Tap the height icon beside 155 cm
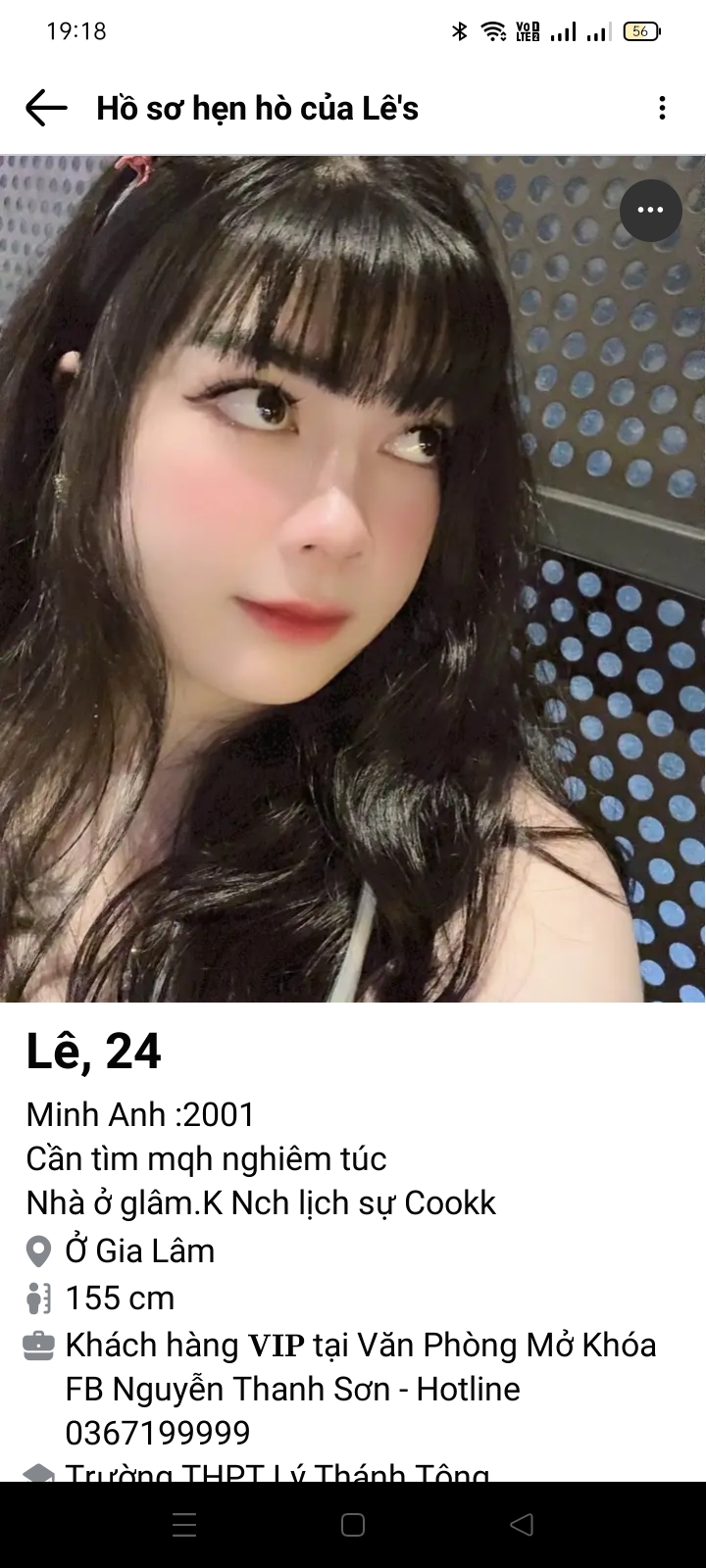Viewport: 706px width, 1568px height. 37,1297
